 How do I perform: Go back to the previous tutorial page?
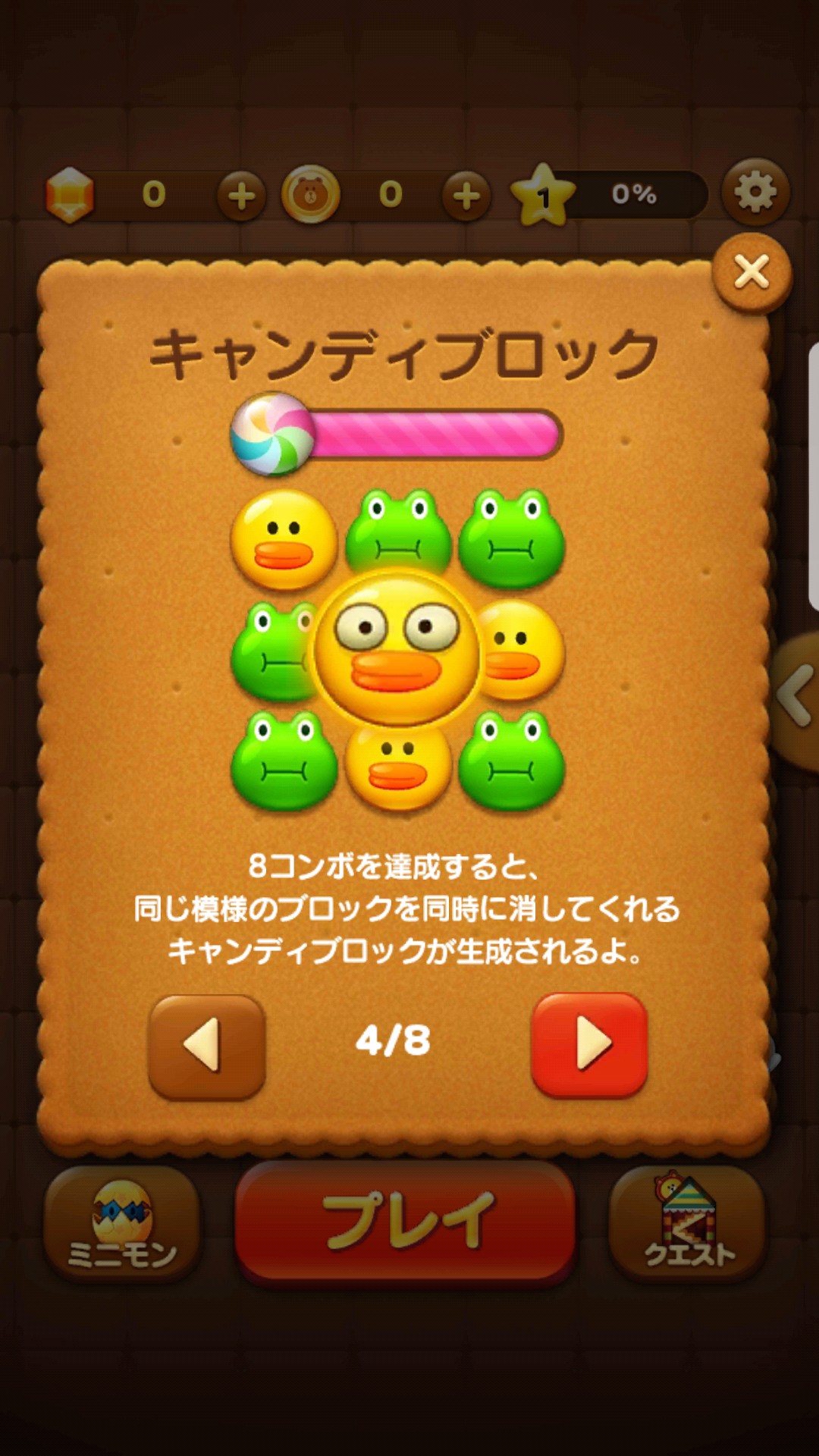[206, 1046]
